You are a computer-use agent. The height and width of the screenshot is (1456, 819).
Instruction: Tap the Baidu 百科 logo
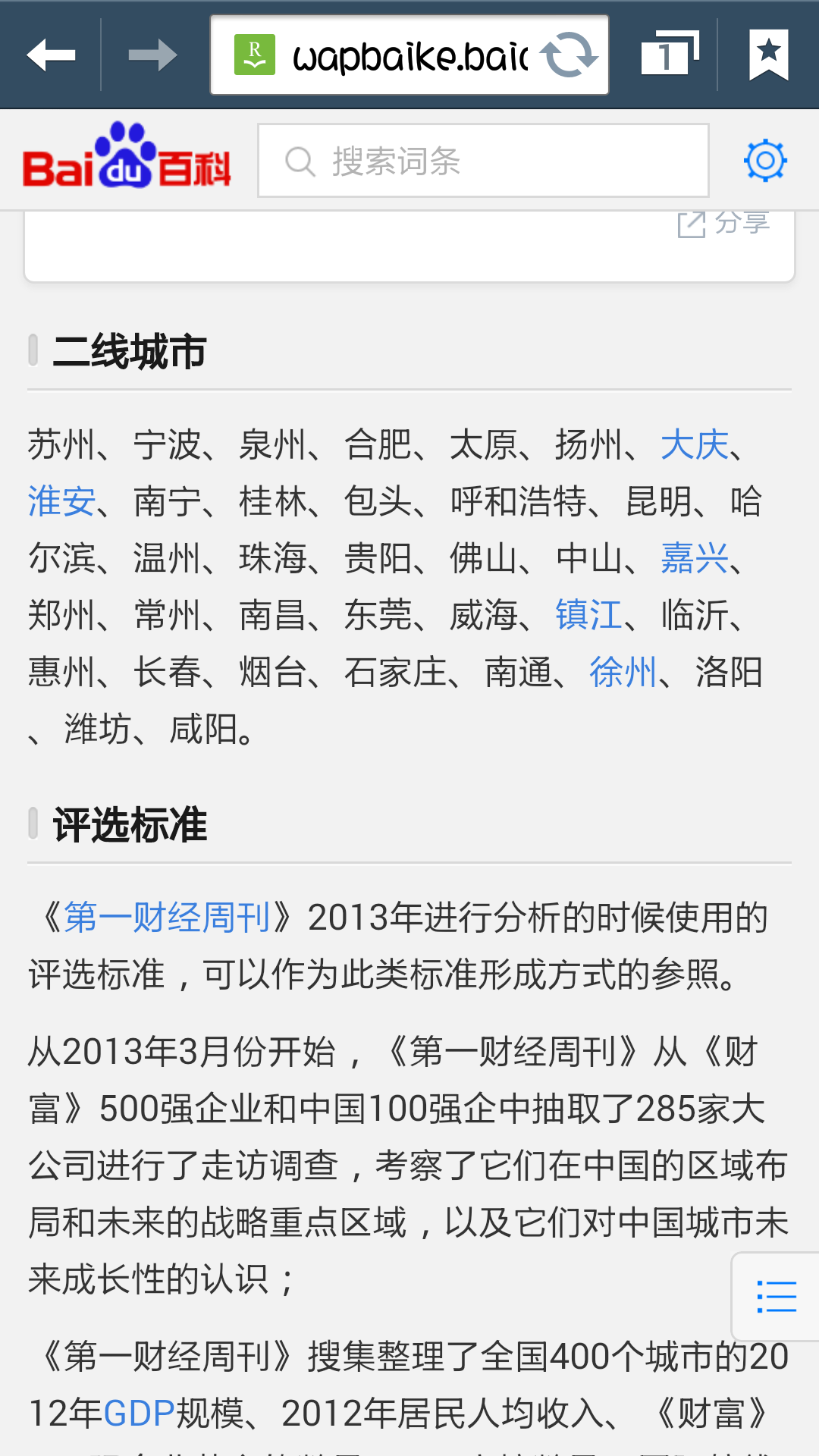coord(127,157)
